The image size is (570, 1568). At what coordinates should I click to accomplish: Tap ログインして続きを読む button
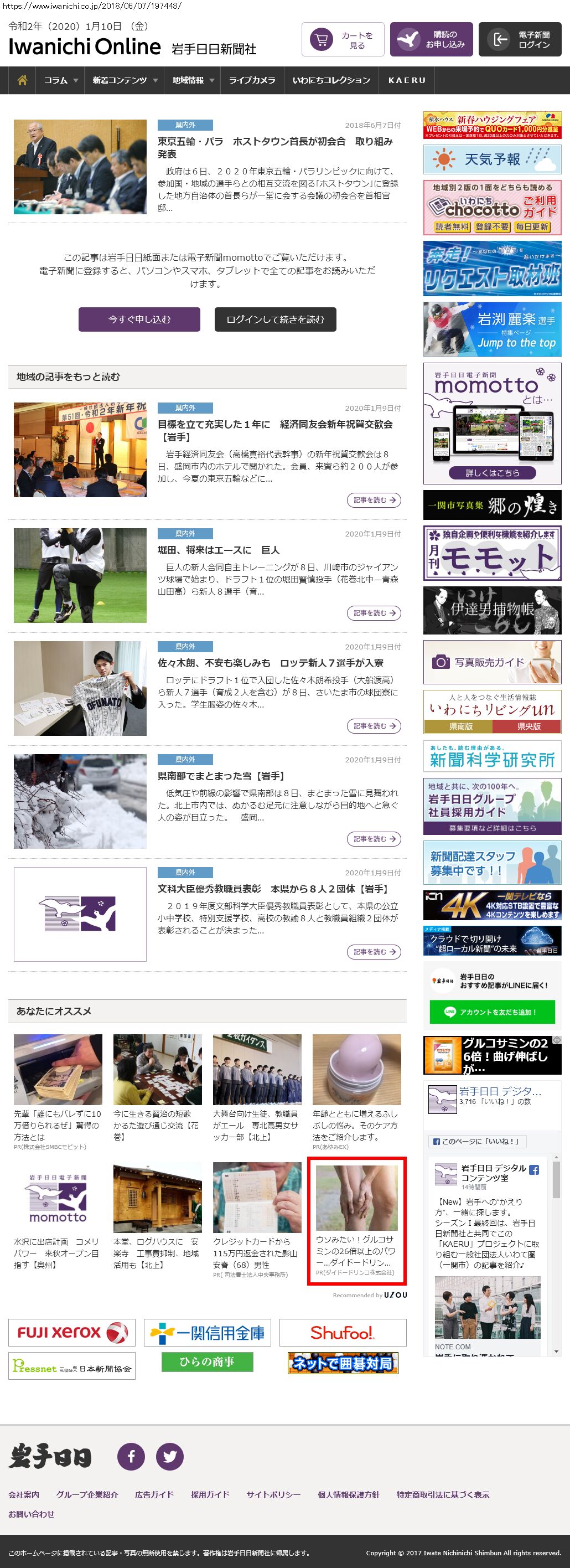(275, 319)
